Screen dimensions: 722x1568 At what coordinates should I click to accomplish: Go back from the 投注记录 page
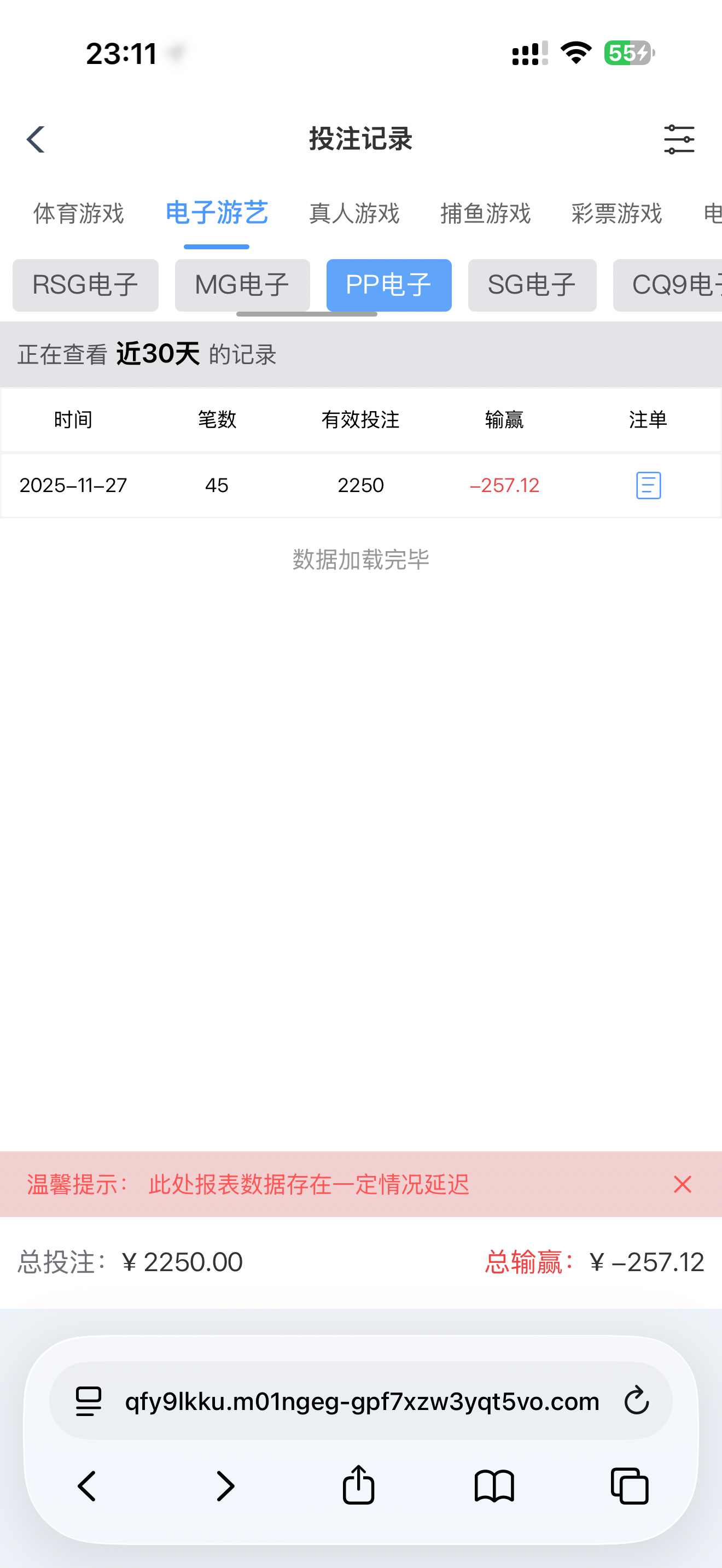(36, 139)
